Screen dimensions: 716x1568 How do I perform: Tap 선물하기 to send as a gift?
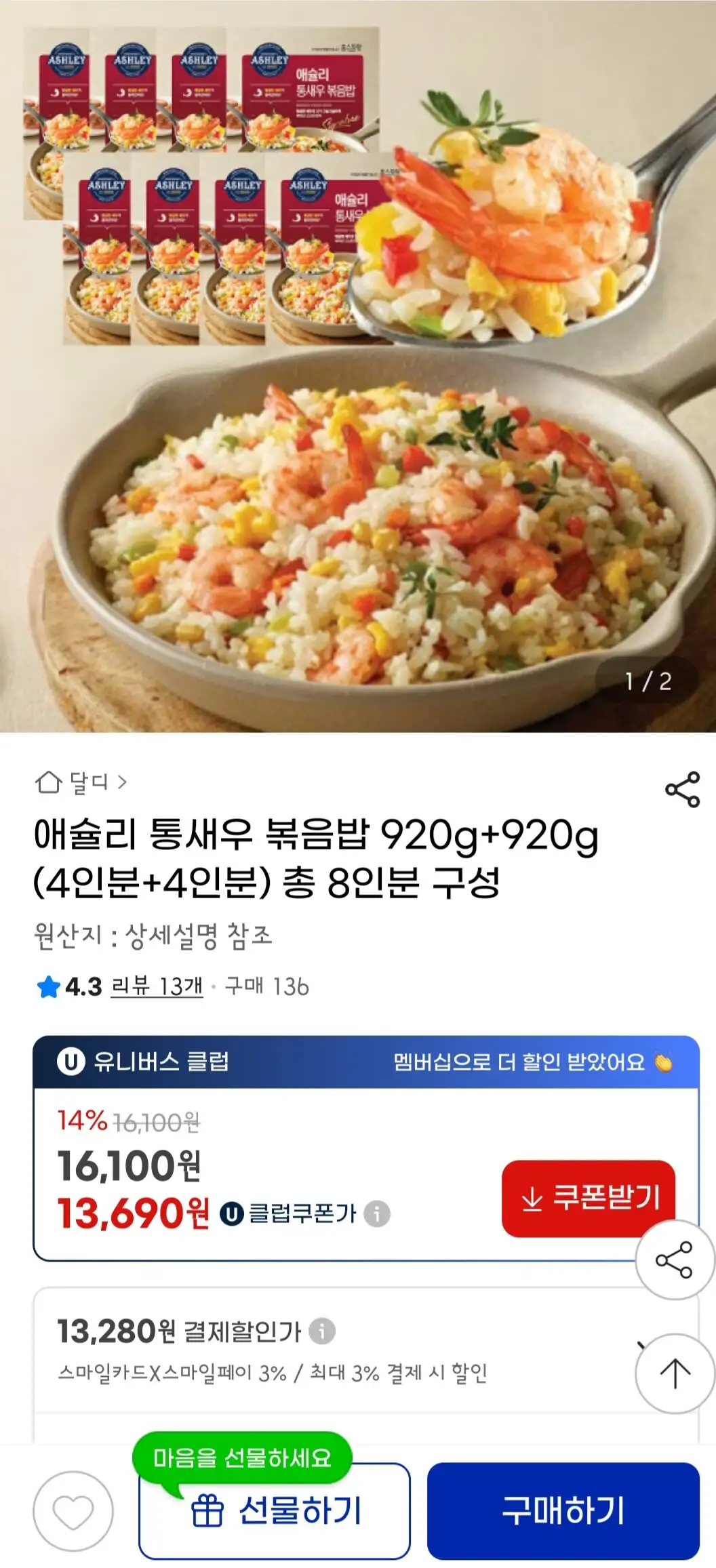click(x=275, y=1511)
